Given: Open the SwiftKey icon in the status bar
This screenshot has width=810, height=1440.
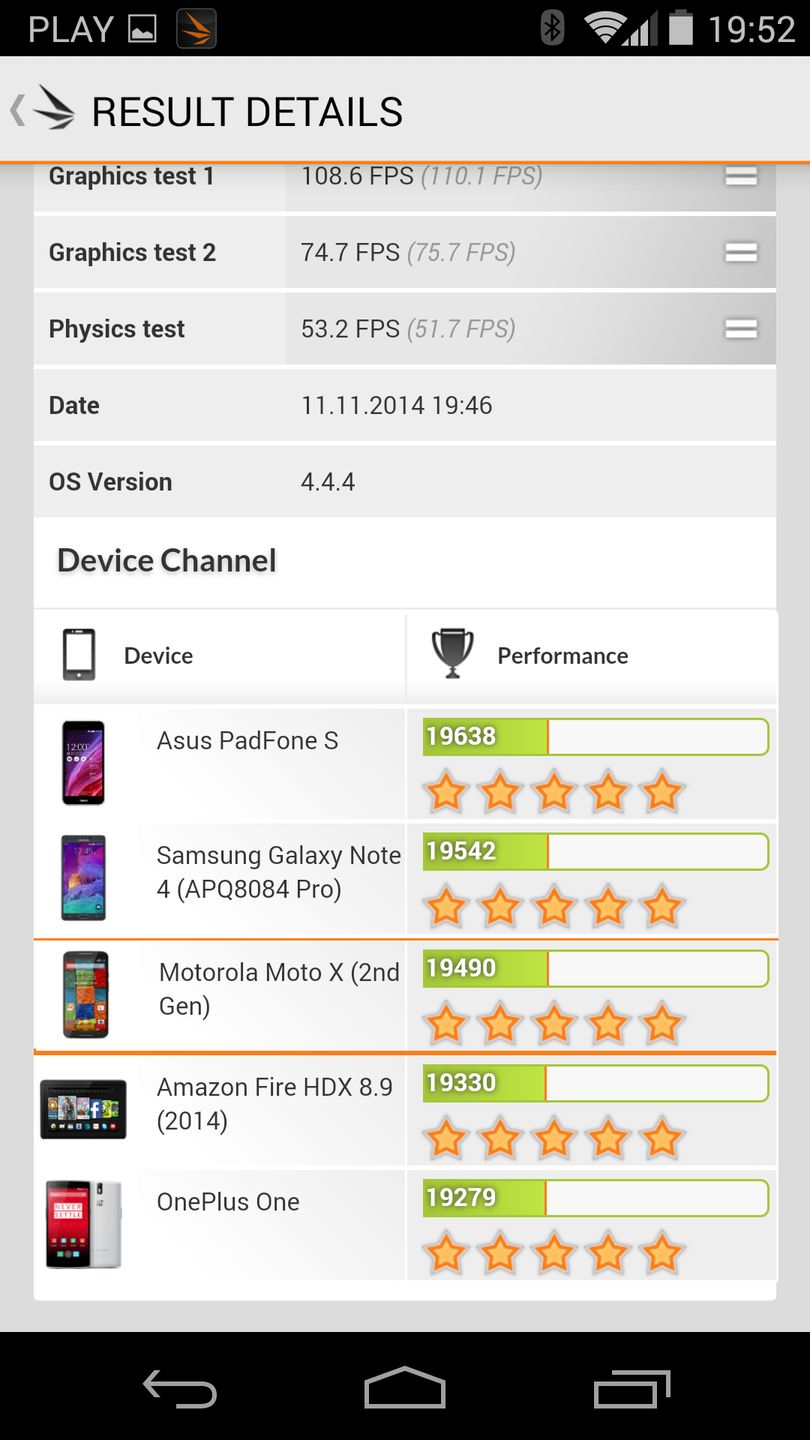Looking at the screenshot, I should pos(196,26).
